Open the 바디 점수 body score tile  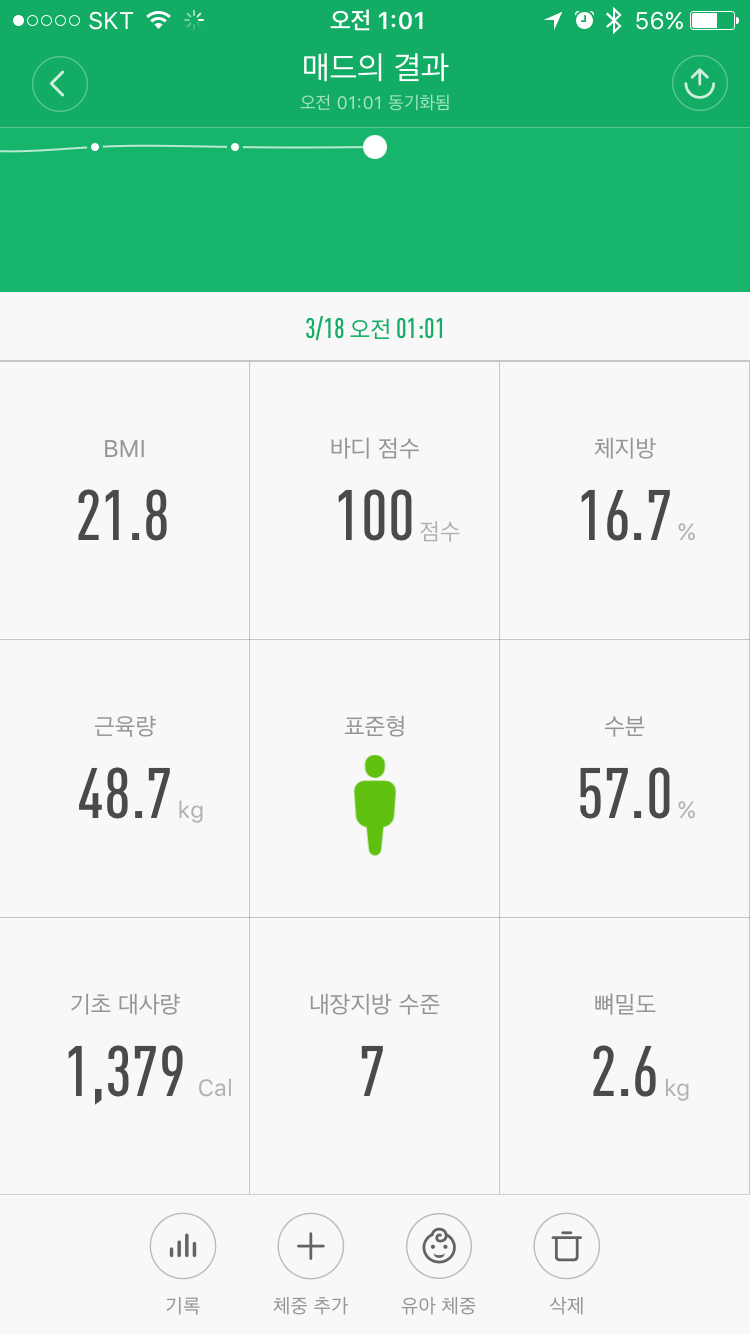[374, 500]
